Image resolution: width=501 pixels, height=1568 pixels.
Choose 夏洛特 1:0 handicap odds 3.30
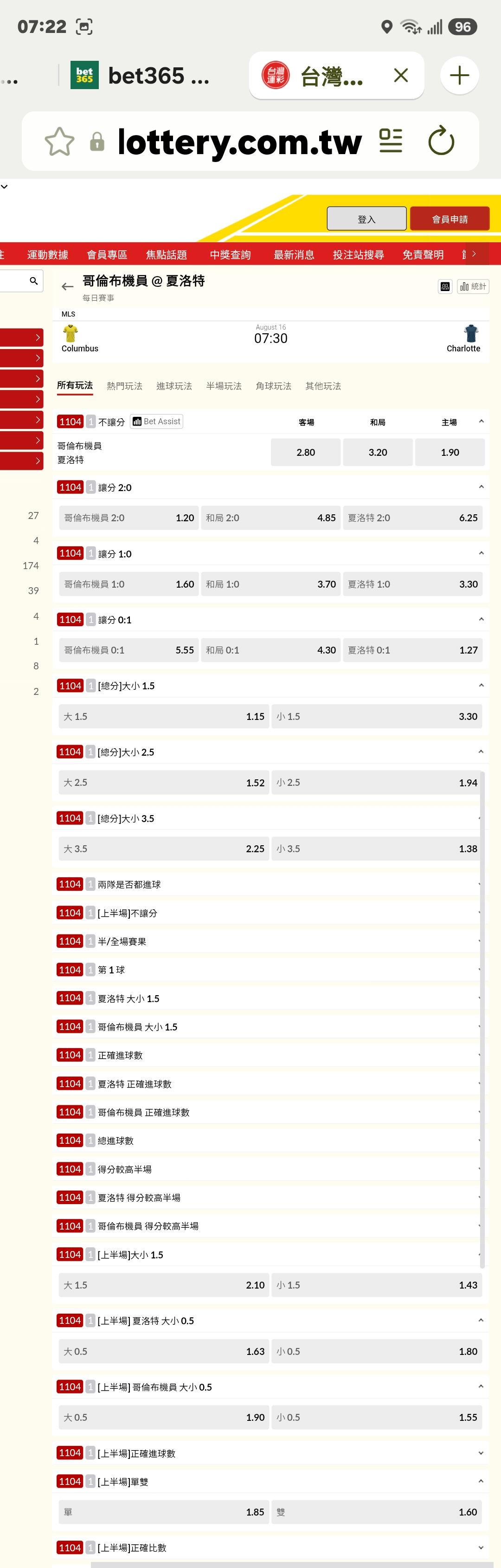(413, 584)
